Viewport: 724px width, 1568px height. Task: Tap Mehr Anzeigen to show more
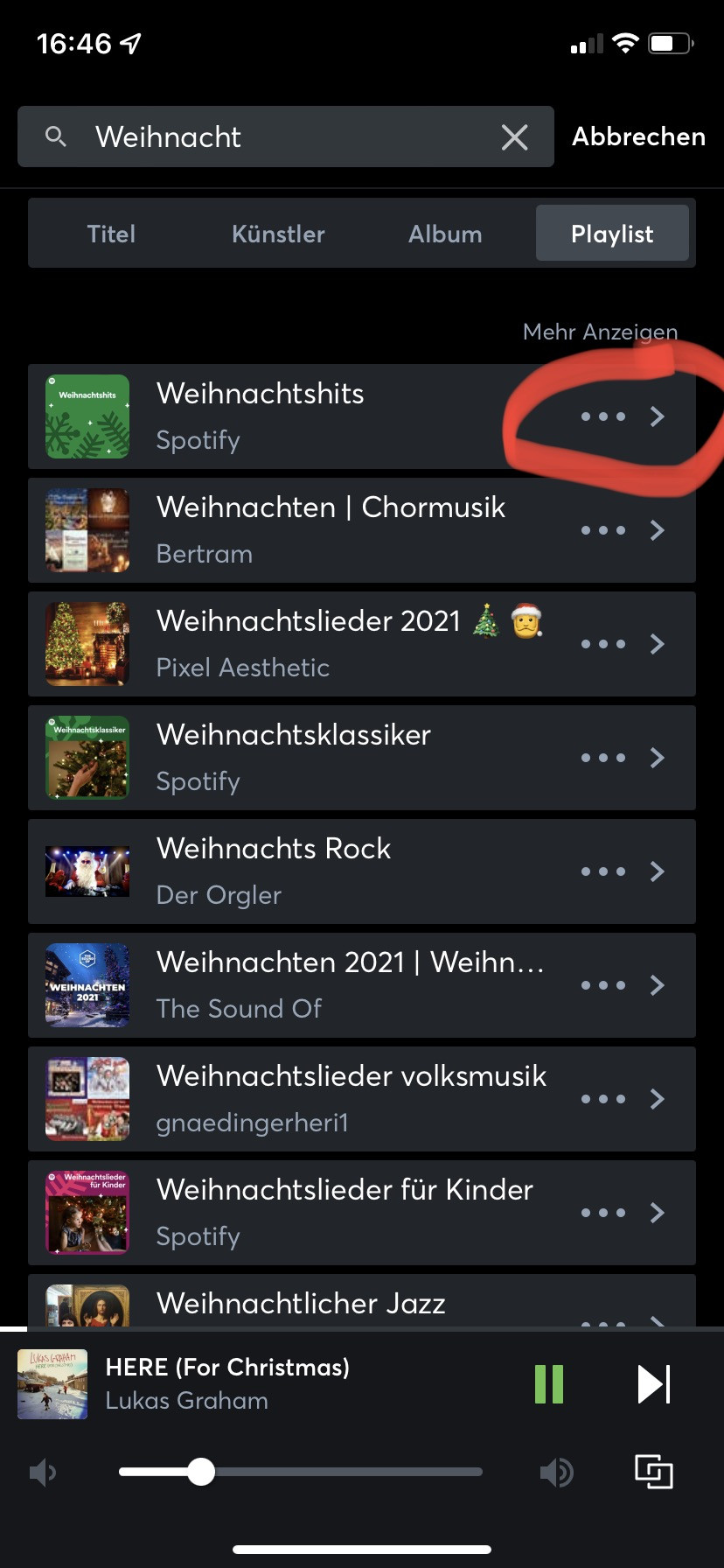tap(600, 332)
